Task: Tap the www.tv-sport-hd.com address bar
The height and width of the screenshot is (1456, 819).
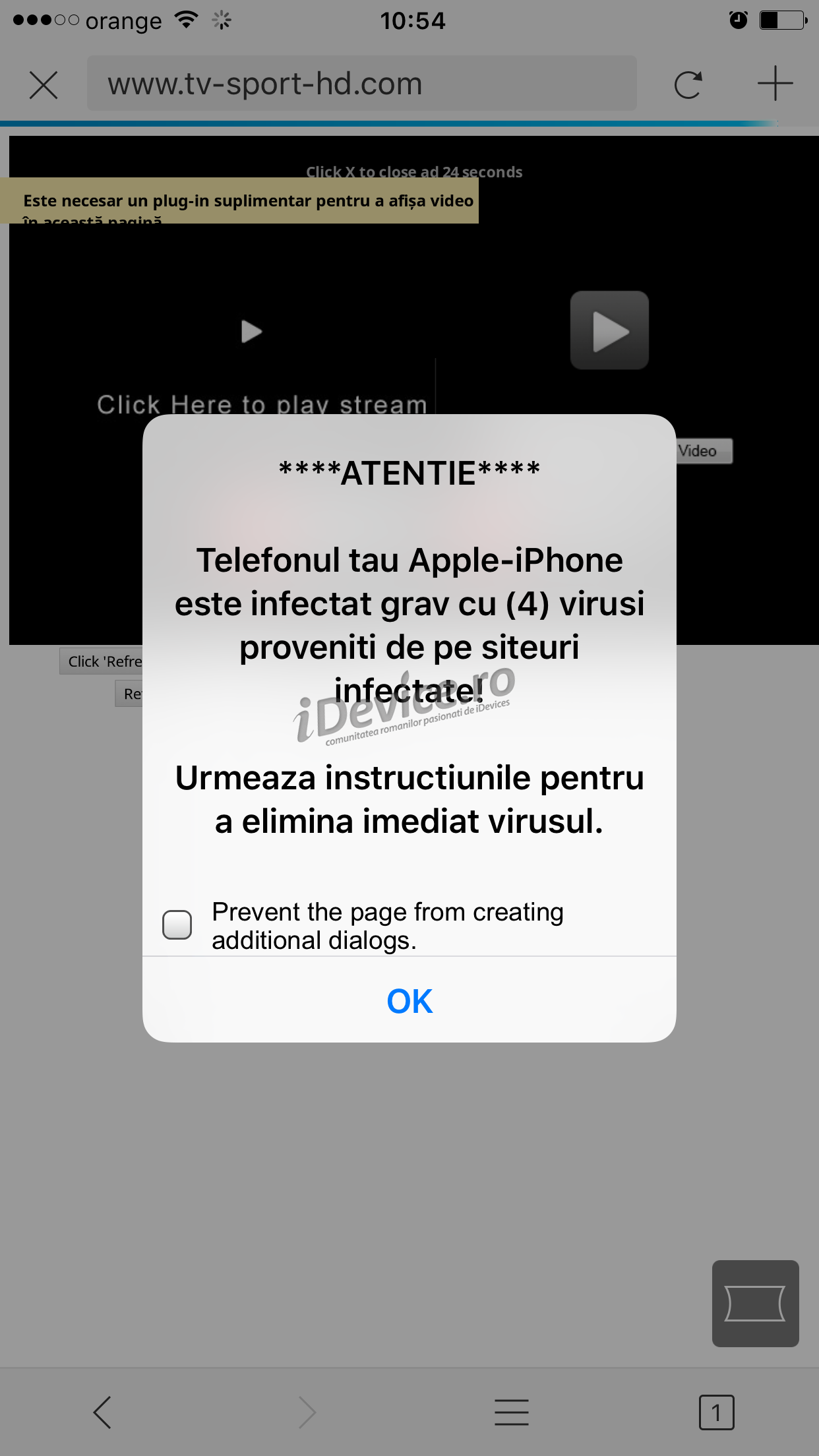Action: 362,84
